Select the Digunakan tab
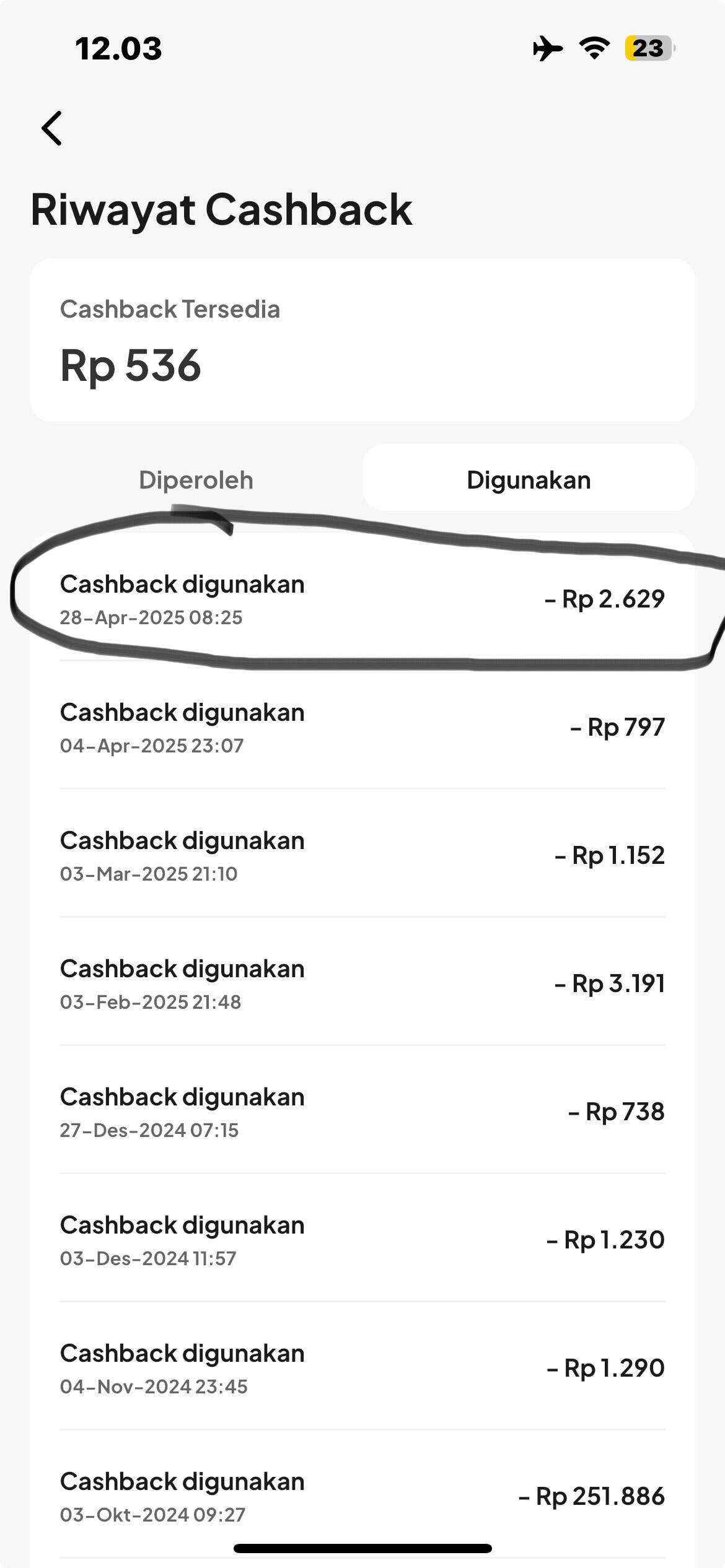Image resolution: width=725 pixels, height=1568 pixels. coord(529,479)
